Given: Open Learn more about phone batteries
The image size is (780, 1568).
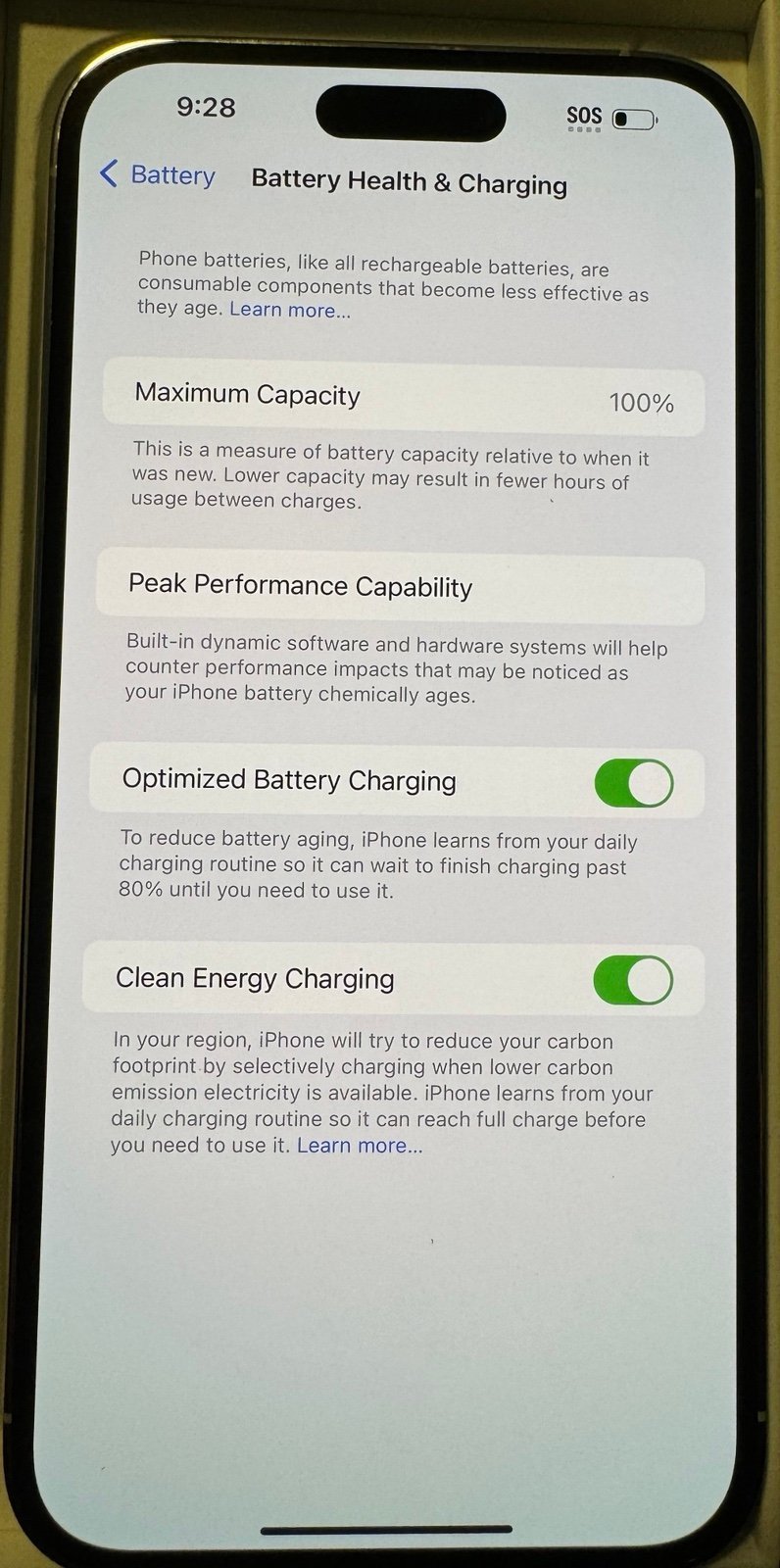Looking at the screenshot, I should click(289, 311).
